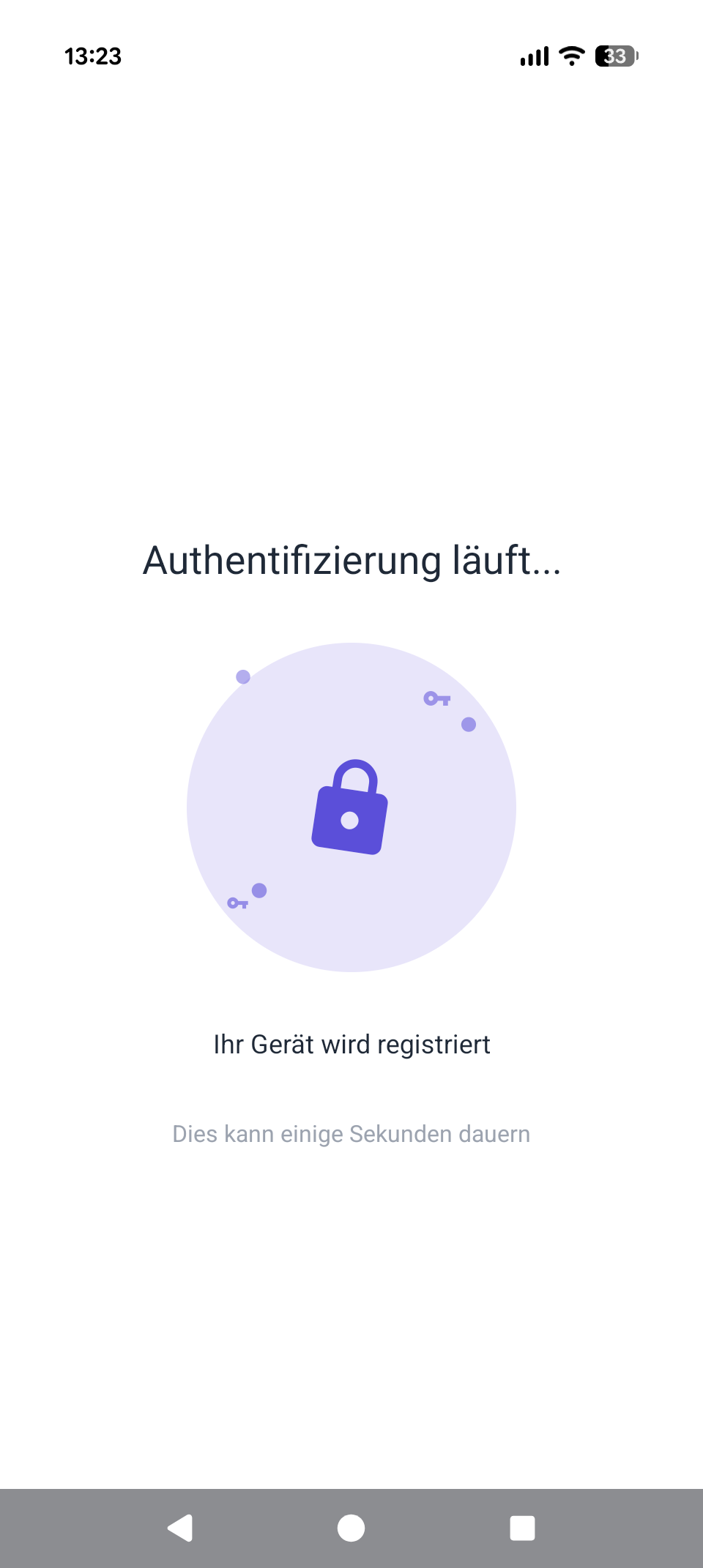Screen dimensions: 703x1568
Task: Click the cellular signal strength icon
Action: (534, 55)
